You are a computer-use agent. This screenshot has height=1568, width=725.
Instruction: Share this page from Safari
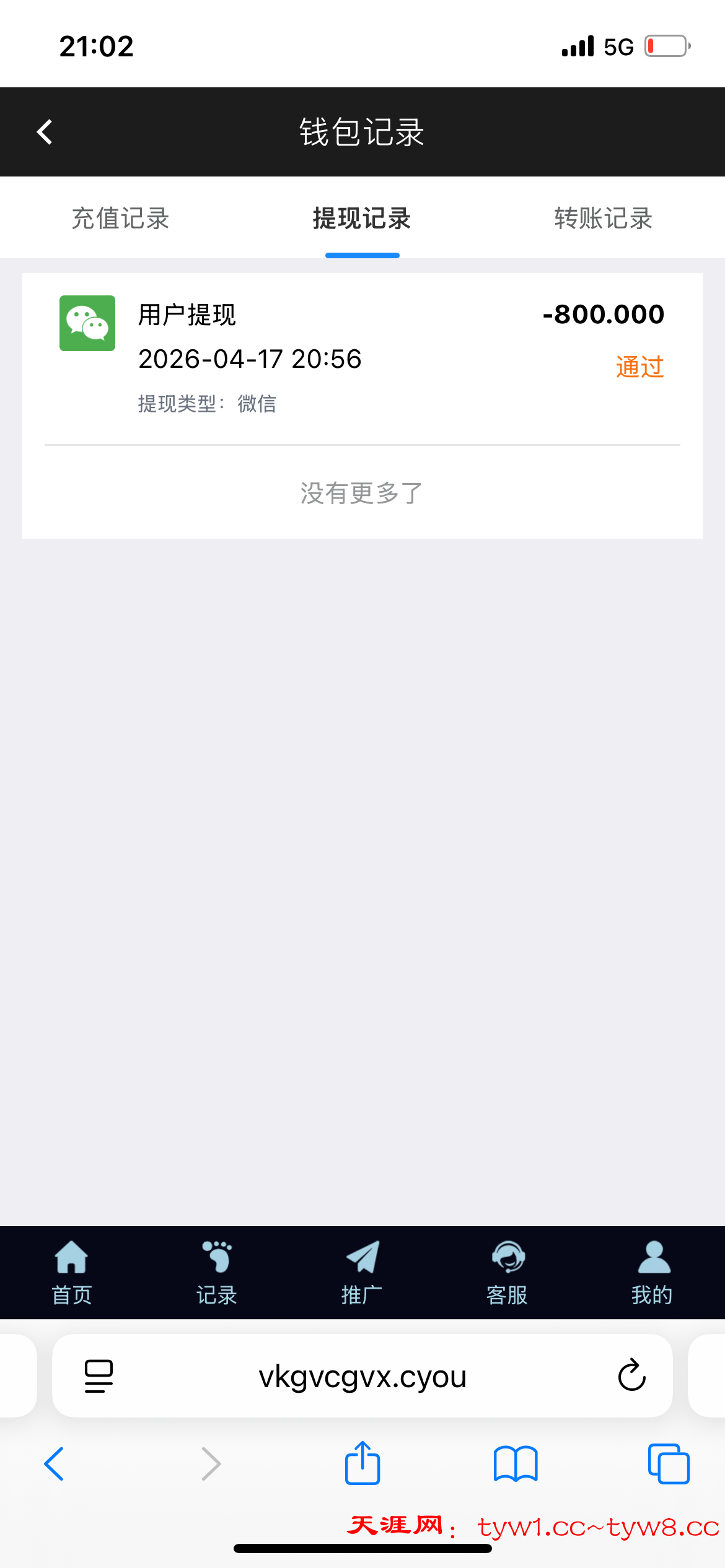click(x=362, y=1464)
